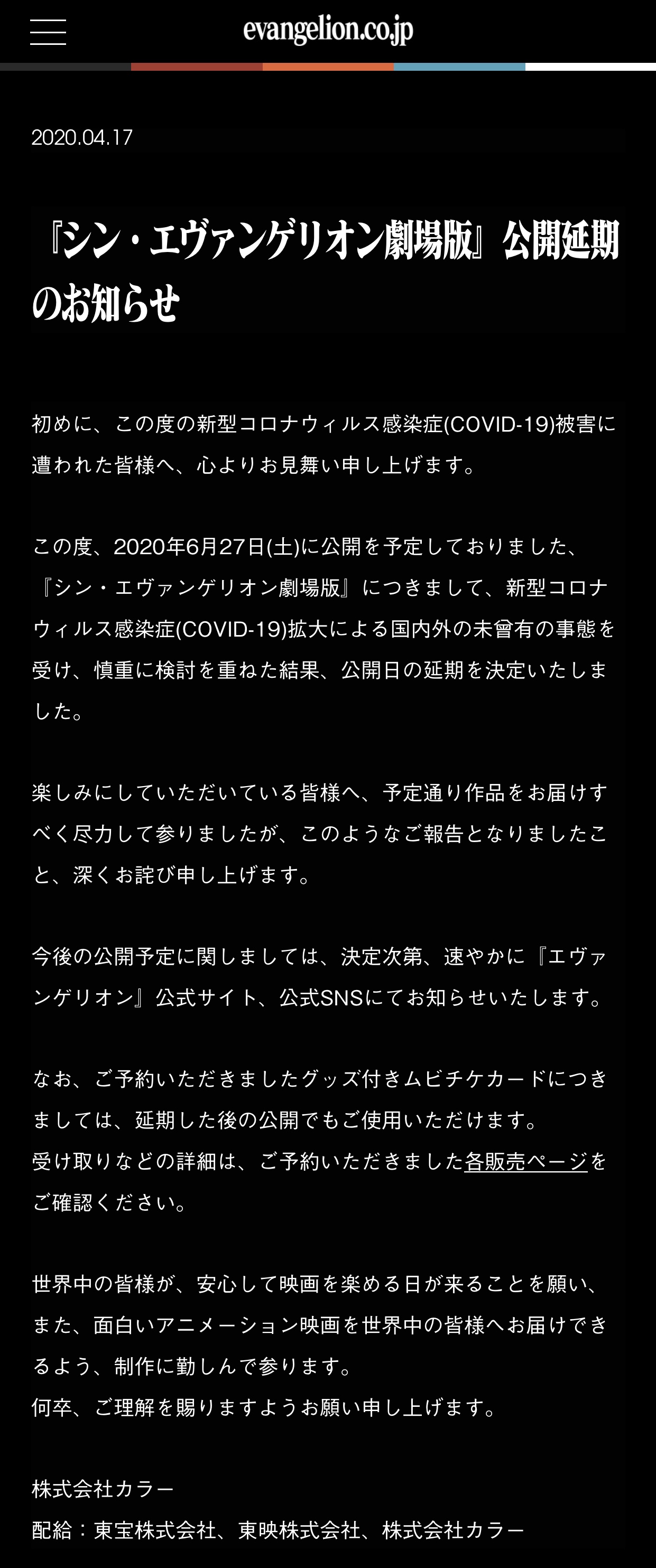Open the hamburger menu
Viewport: 656px width, 1568px height.
click(x=48, y=32)
